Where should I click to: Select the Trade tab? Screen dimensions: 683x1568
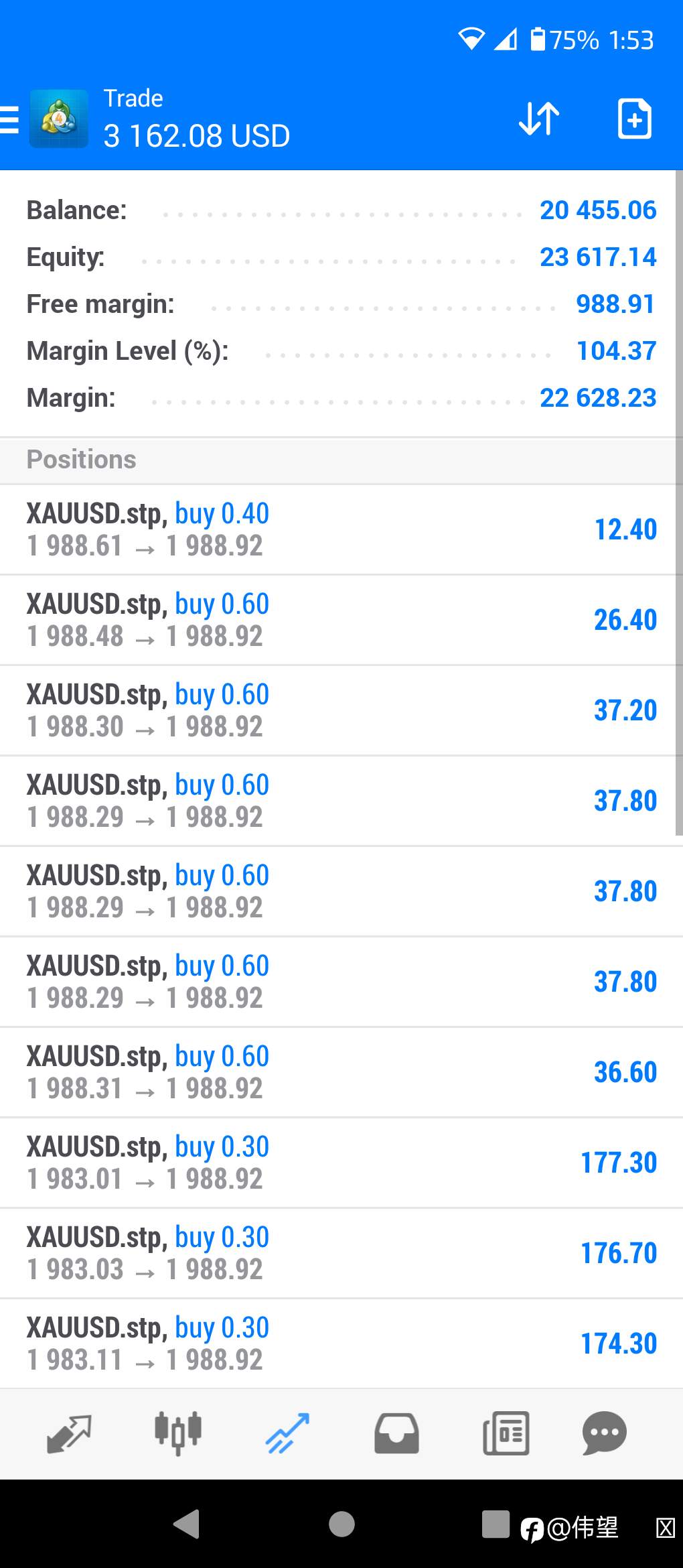coord(287,1434)
